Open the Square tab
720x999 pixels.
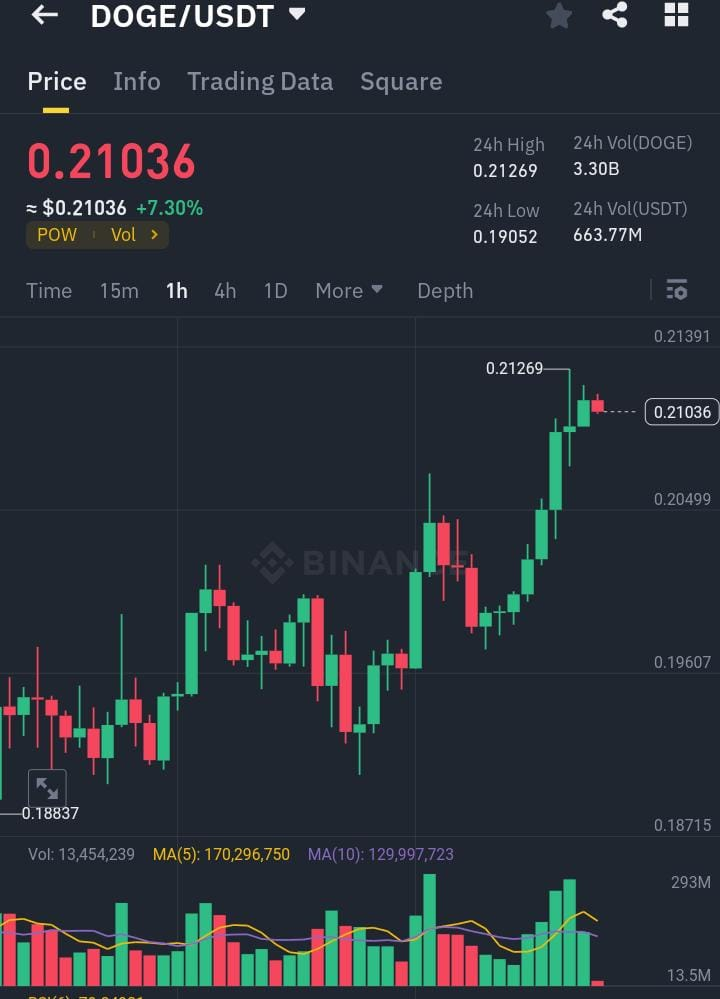401,82
